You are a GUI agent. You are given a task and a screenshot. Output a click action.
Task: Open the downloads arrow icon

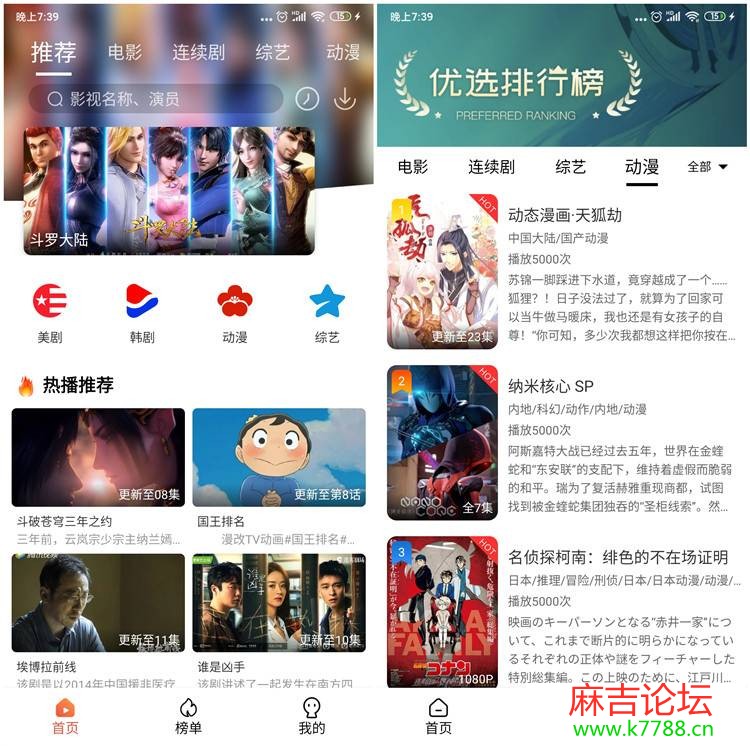[345, 99]
